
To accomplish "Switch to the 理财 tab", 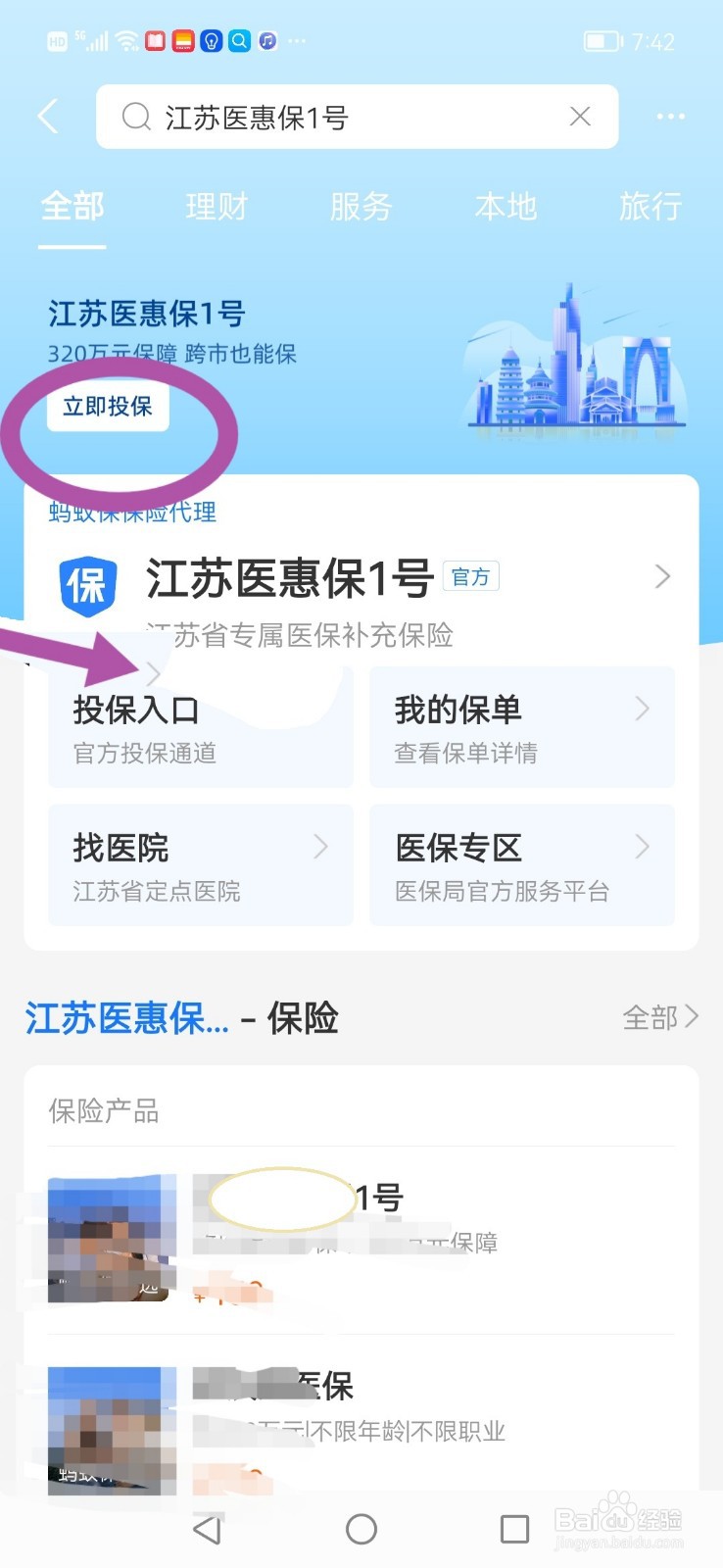I will pos(217,207).
